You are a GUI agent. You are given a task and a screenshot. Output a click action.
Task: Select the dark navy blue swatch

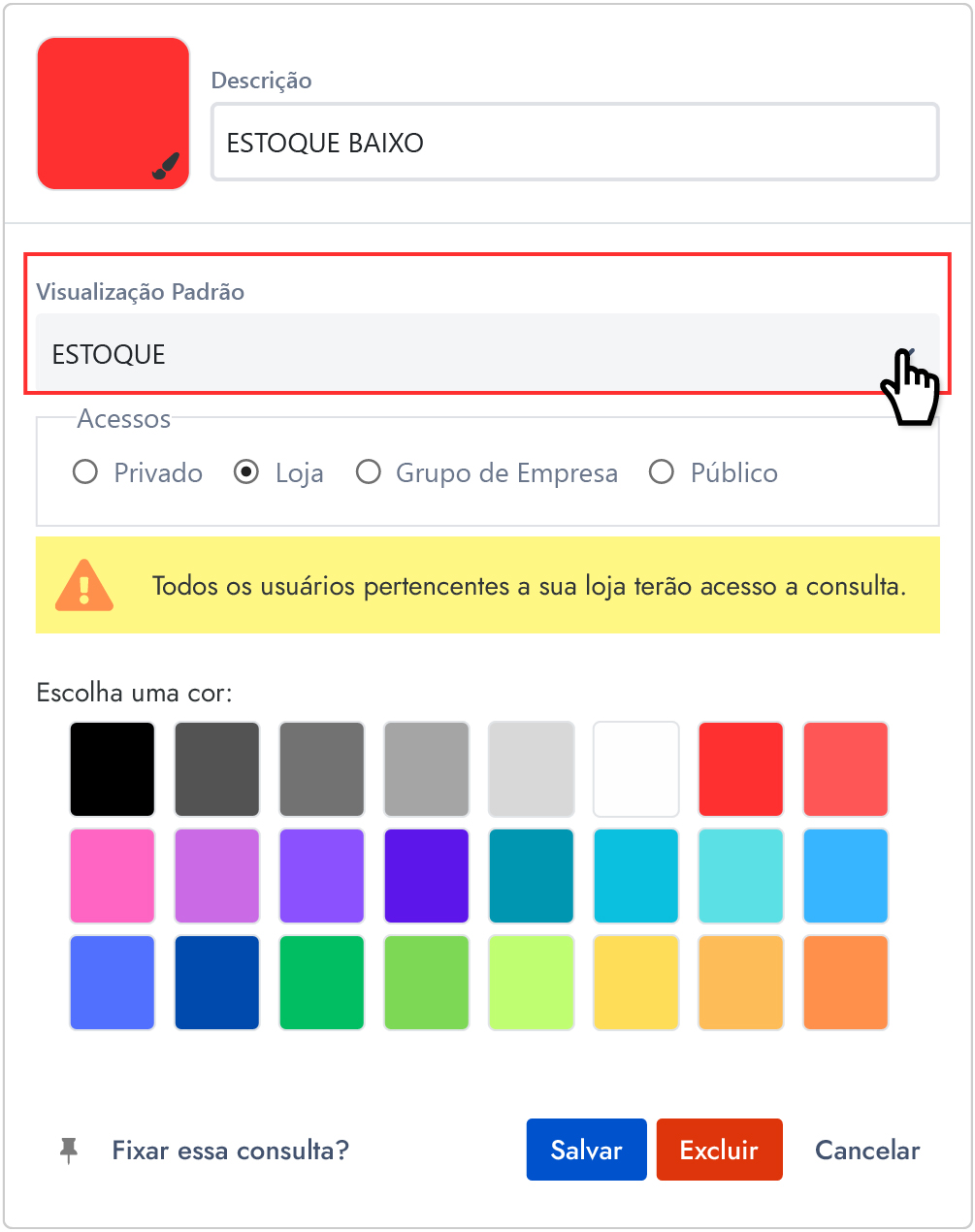pos(217,982)
